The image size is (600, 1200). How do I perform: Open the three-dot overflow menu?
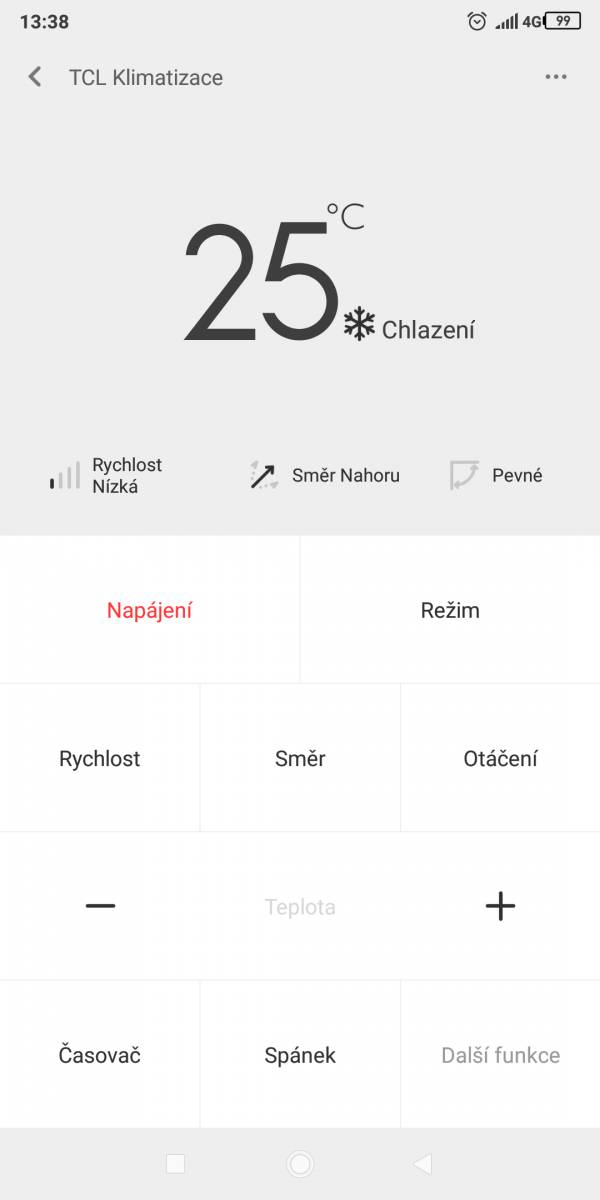(556, 77)
